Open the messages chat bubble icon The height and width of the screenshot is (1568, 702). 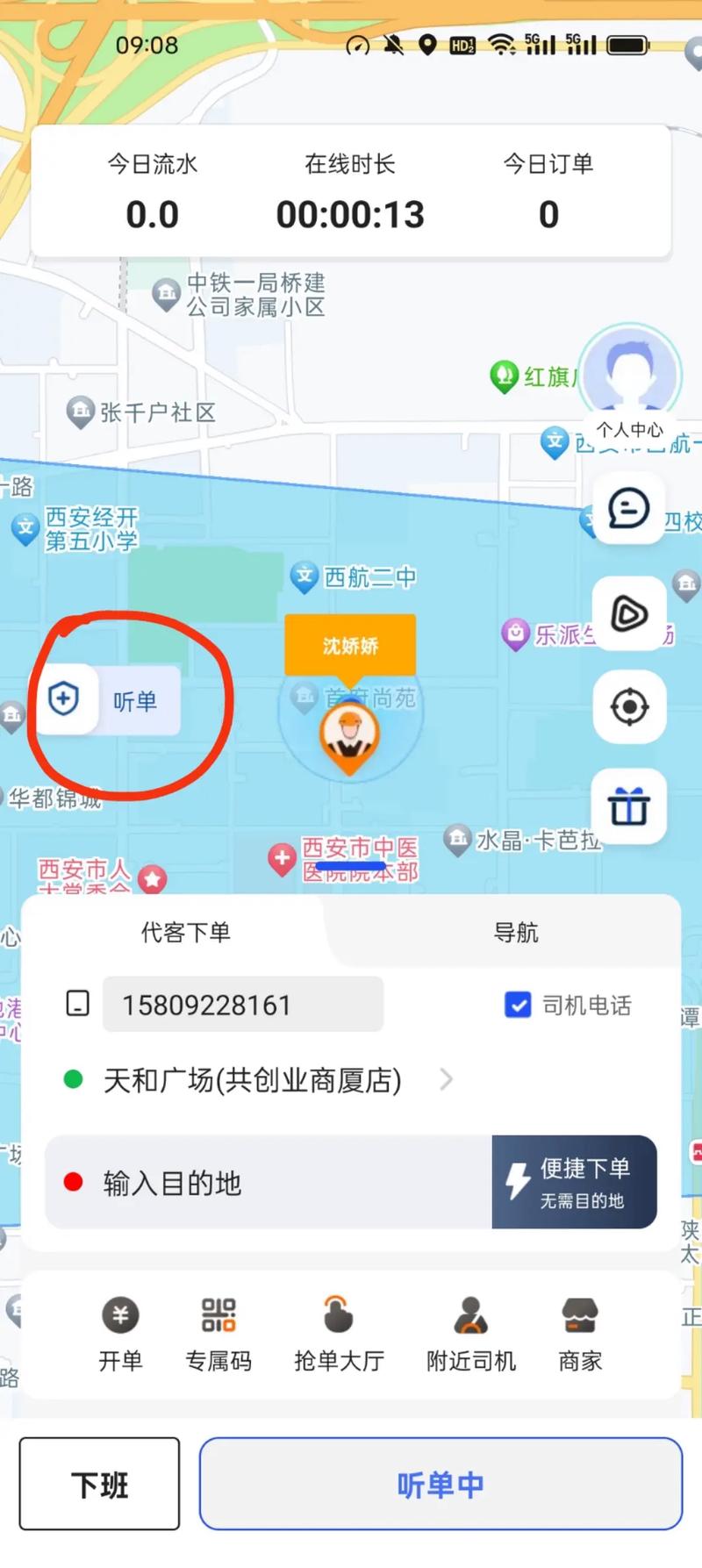(x=628, y=508)
